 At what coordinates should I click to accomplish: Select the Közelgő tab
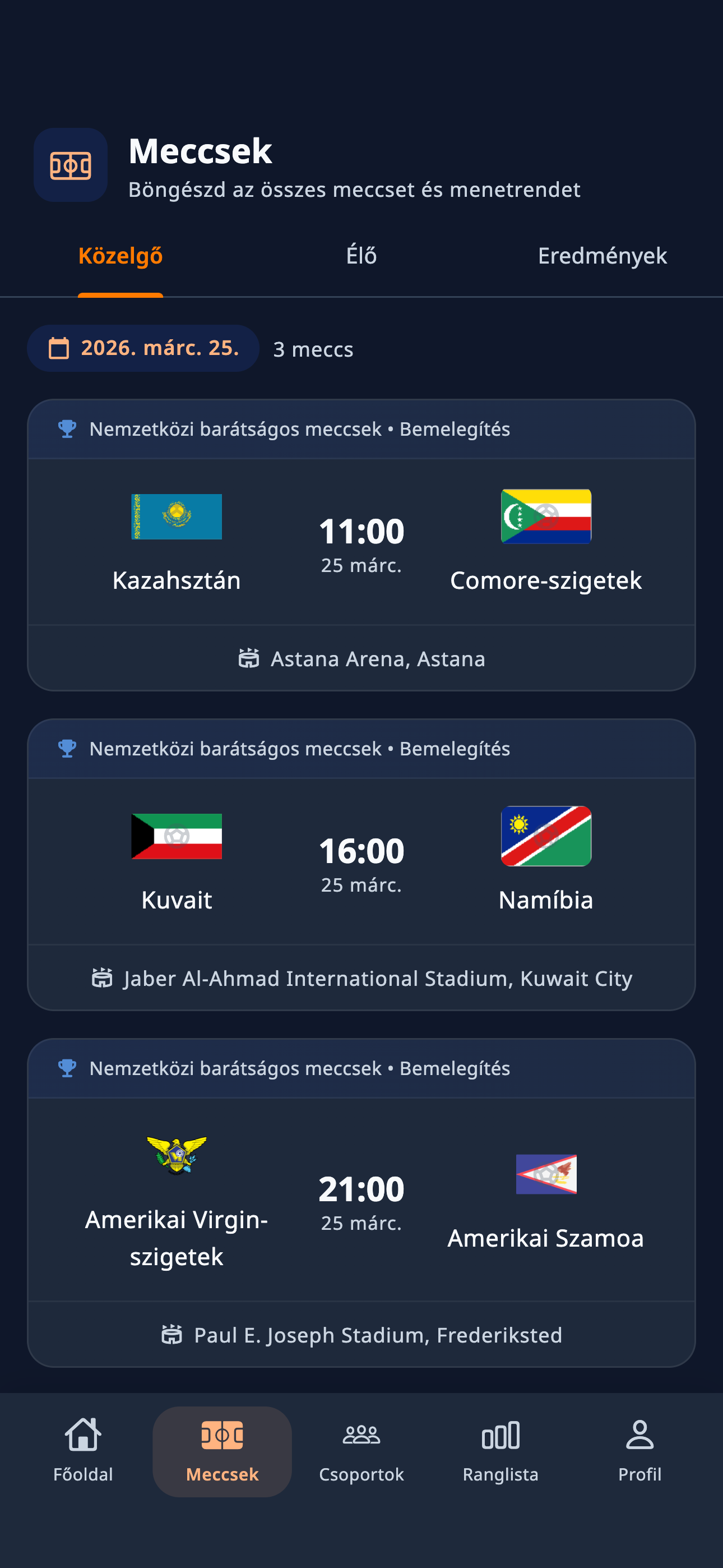click(x=120, y=256)
